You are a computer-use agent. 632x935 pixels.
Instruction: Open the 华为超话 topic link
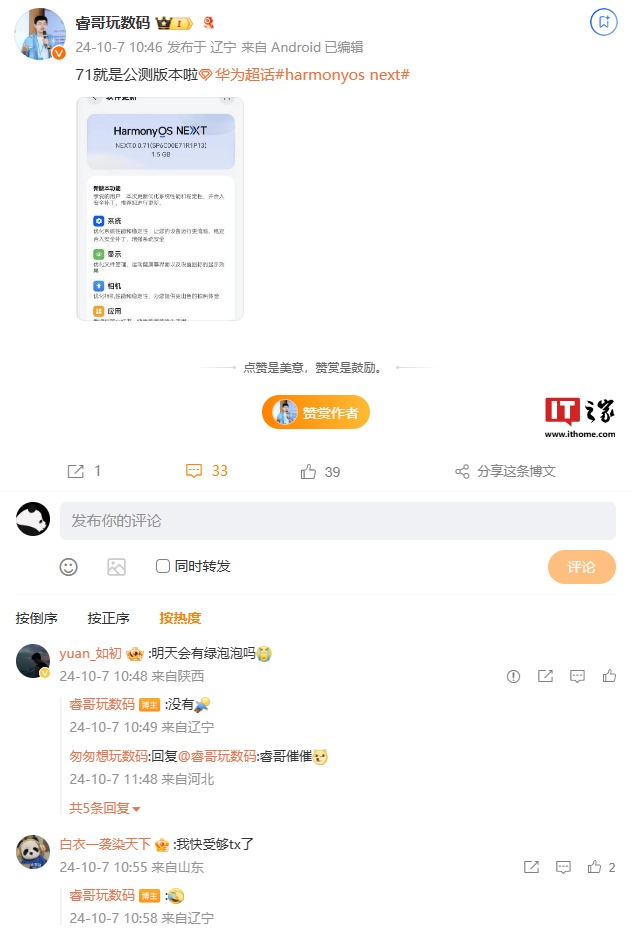(242, 75)
